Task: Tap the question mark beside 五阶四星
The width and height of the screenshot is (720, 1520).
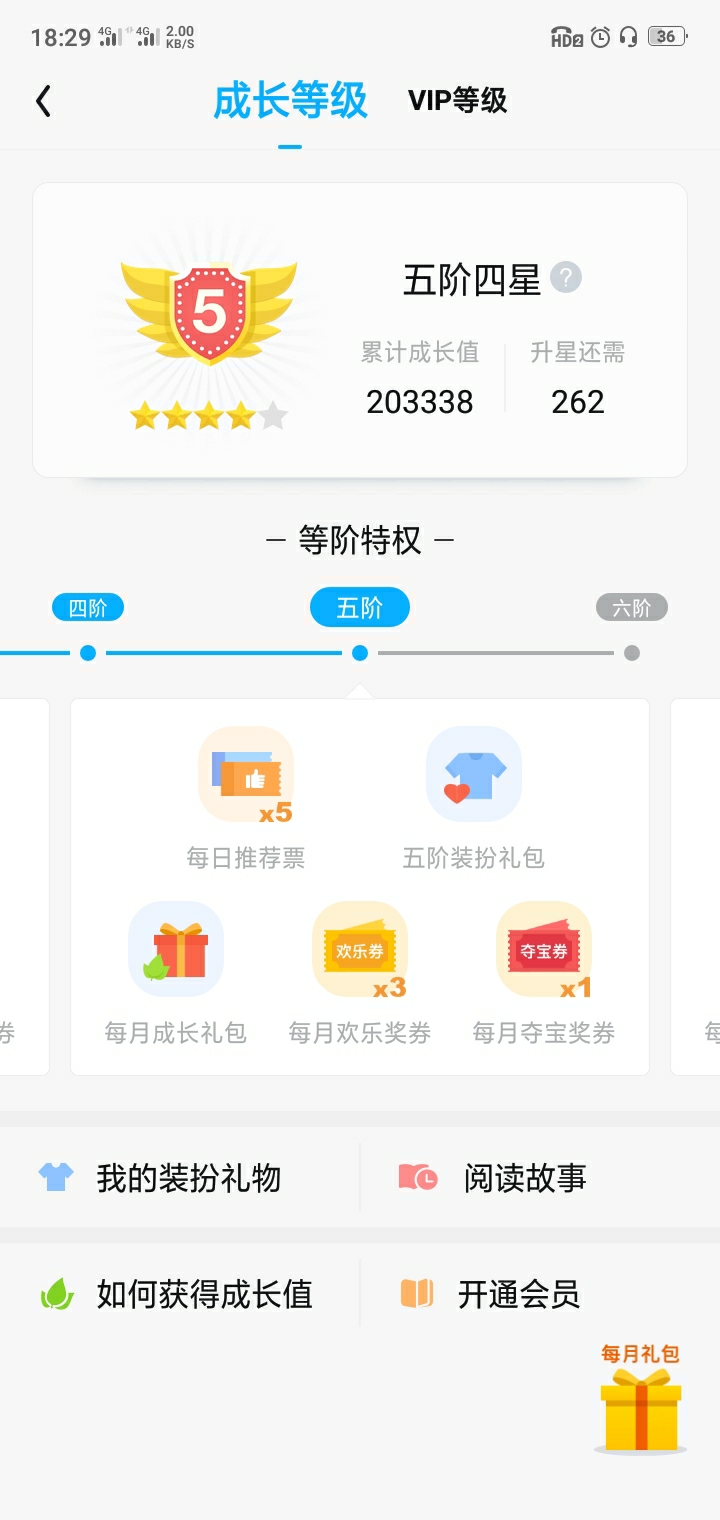Action: point(566,278)
